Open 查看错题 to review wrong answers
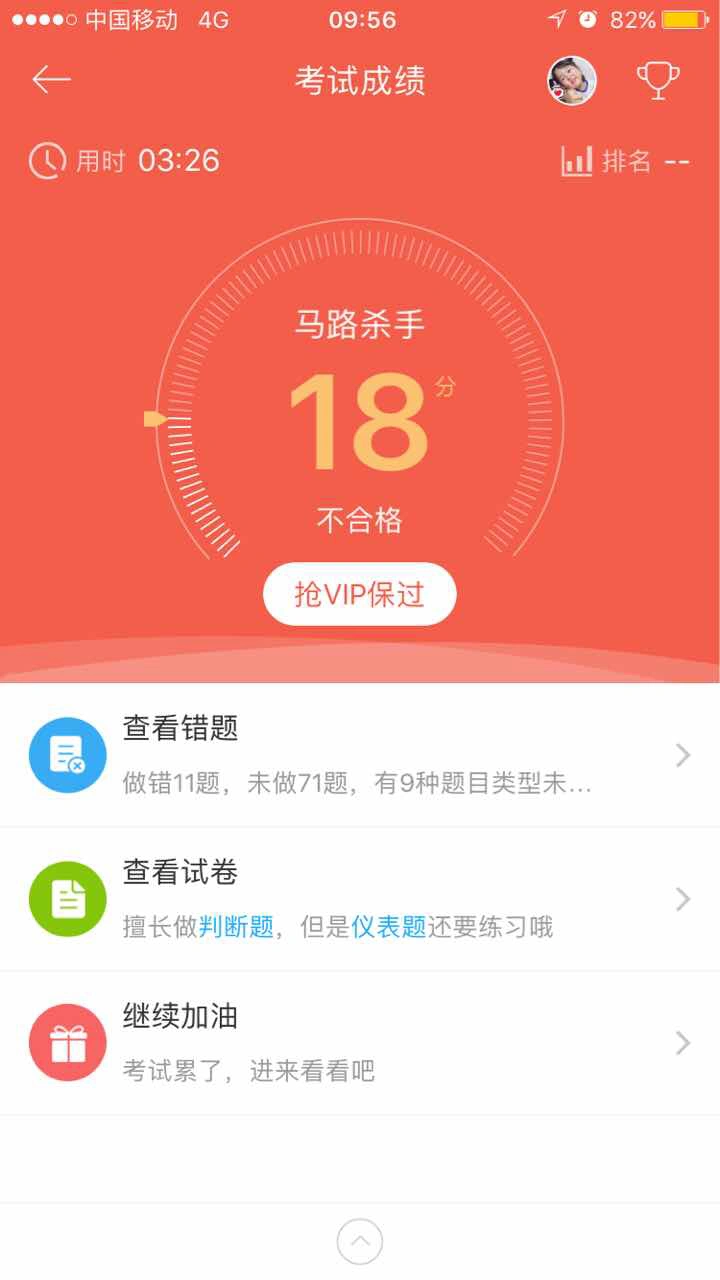Image resolution: width=720 pixels, height=1280 pixels. click(360, 755)
